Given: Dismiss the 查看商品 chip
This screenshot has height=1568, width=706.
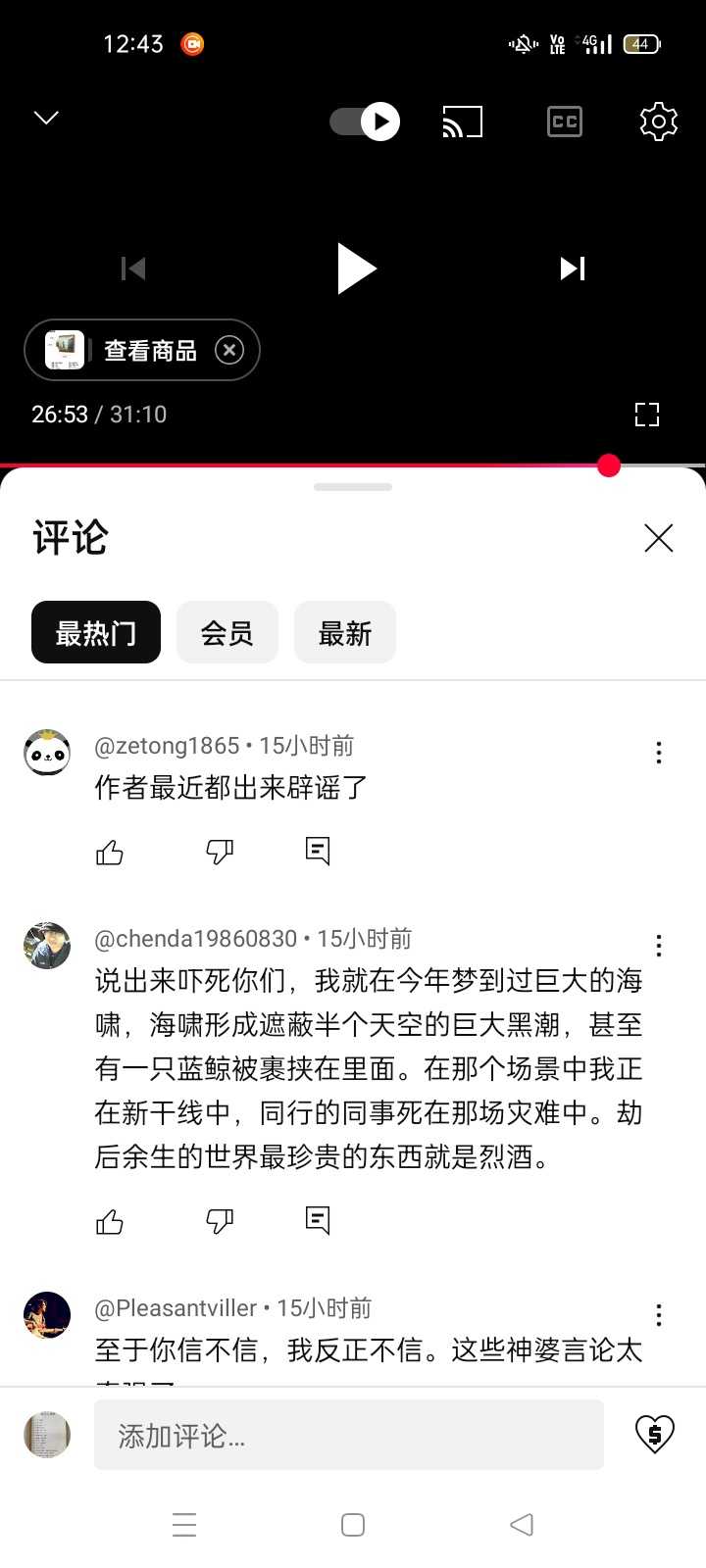Looking at the screenshot, I should tap(229, 350).
